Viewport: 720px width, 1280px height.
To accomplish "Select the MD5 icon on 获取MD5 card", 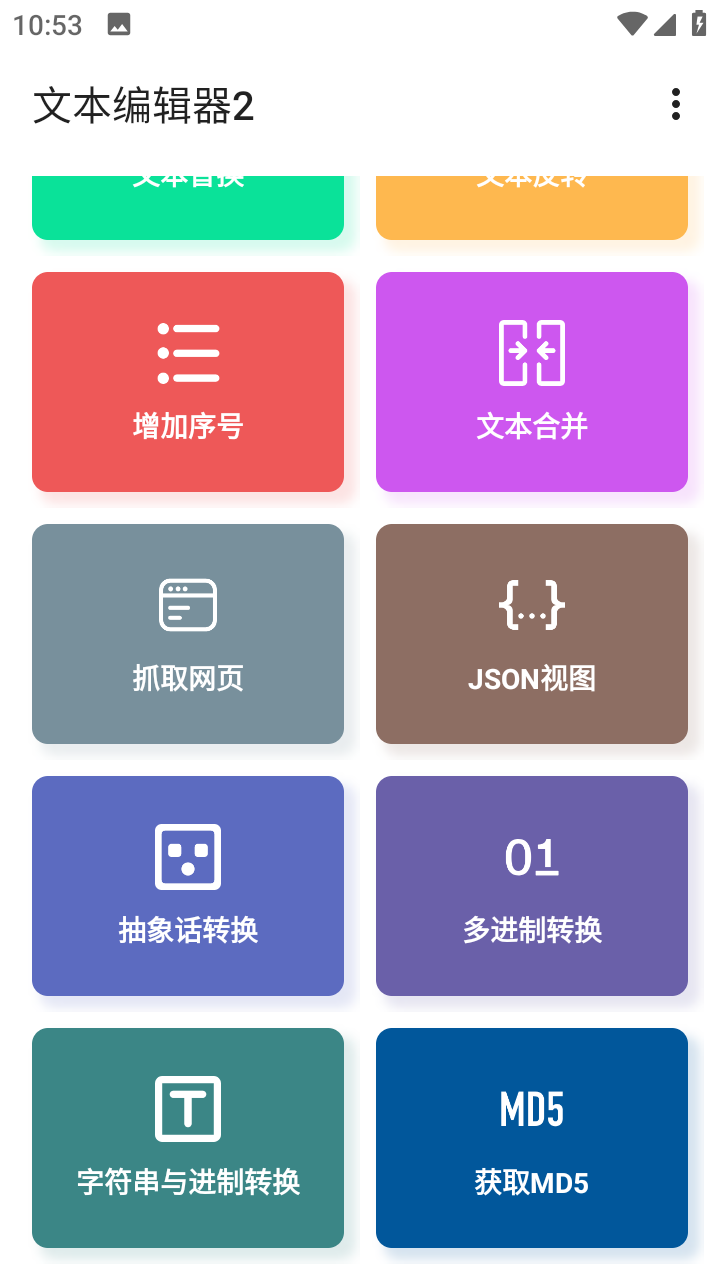I will tap(531, 1108).
